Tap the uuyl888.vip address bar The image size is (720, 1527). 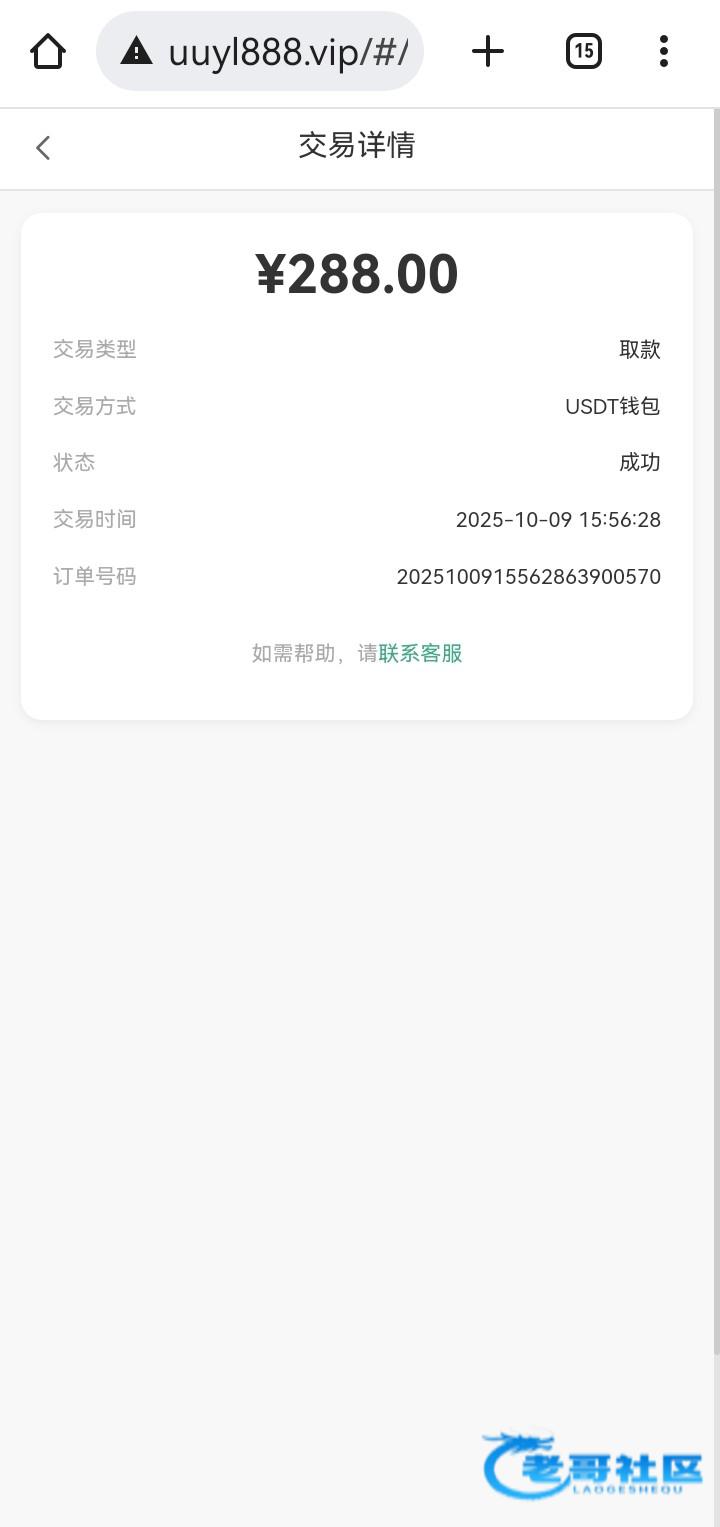260,51
